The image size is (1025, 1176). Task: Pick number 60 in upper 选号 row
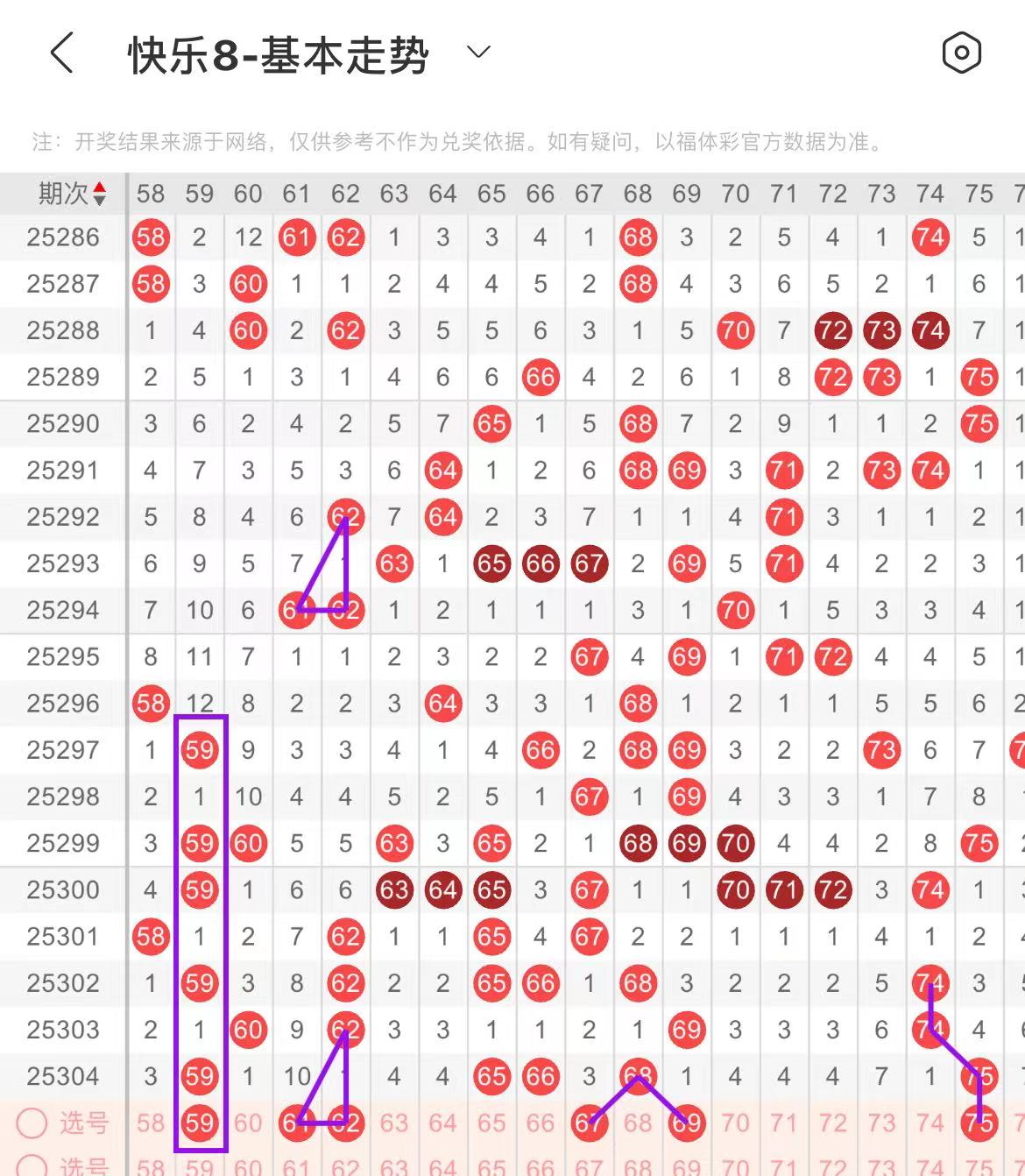click(x=248, y=1123)
